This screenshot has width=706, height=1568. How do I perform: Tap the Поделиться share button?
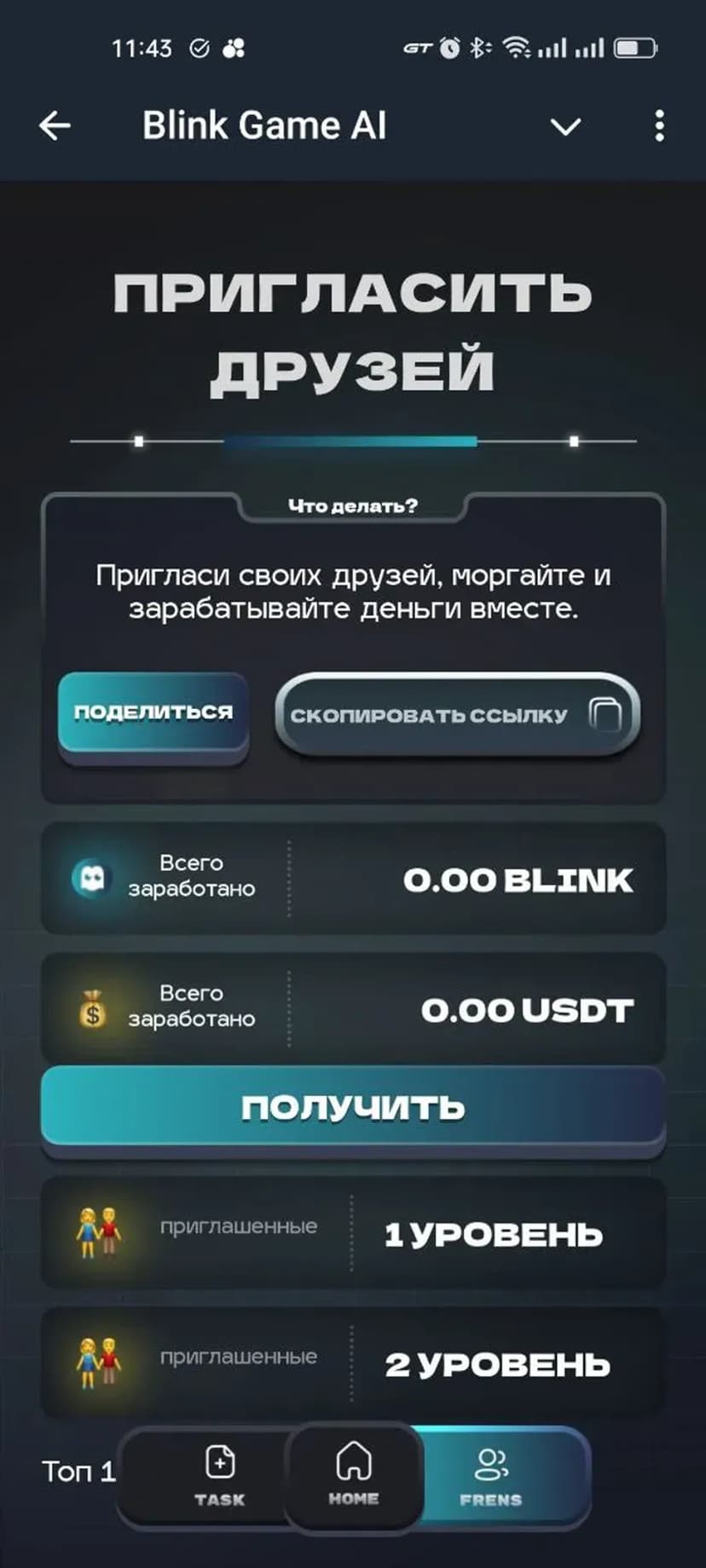click(153, 712)
